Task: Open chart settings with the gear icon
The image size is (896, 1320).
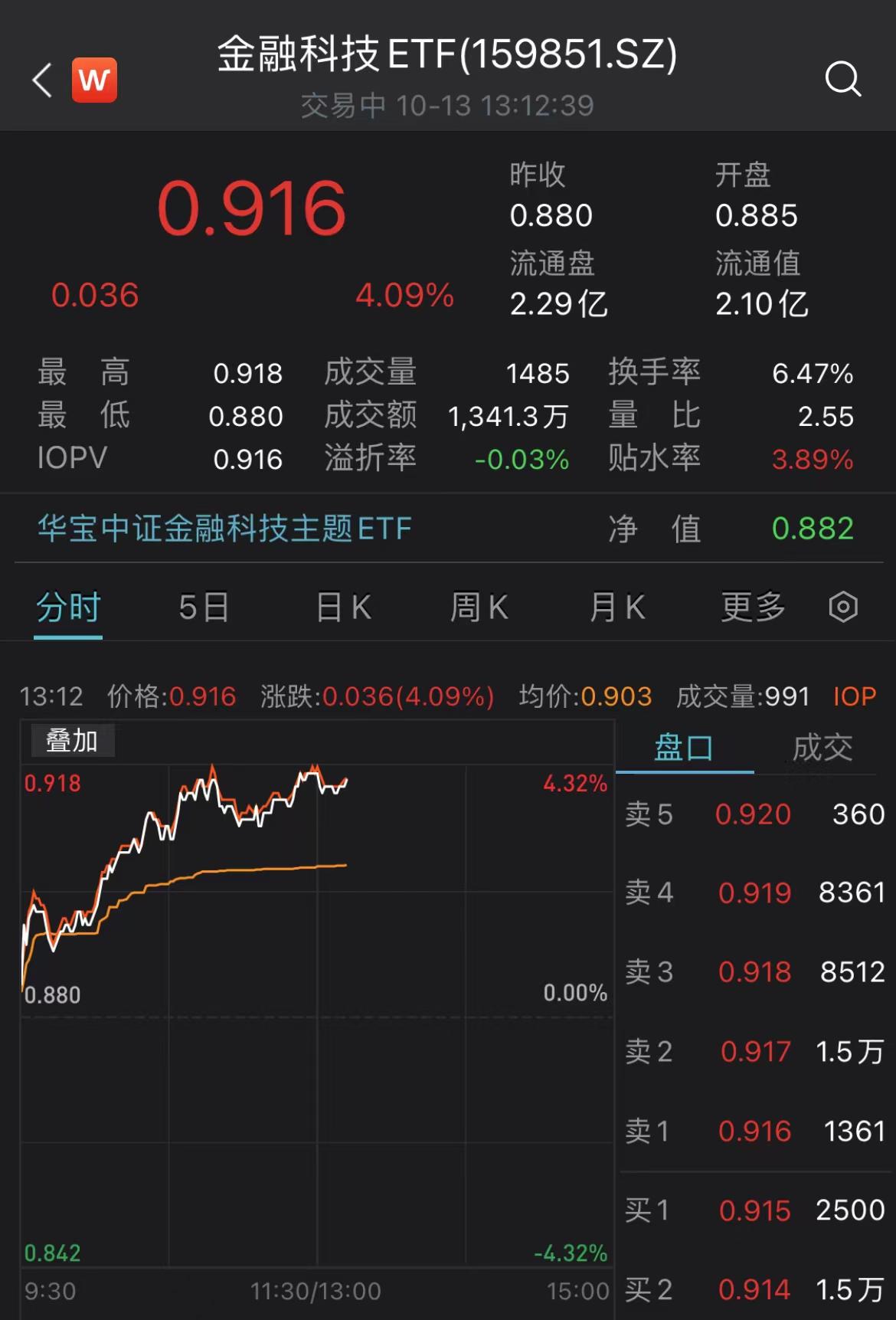Action: click(x=842, y=606)
